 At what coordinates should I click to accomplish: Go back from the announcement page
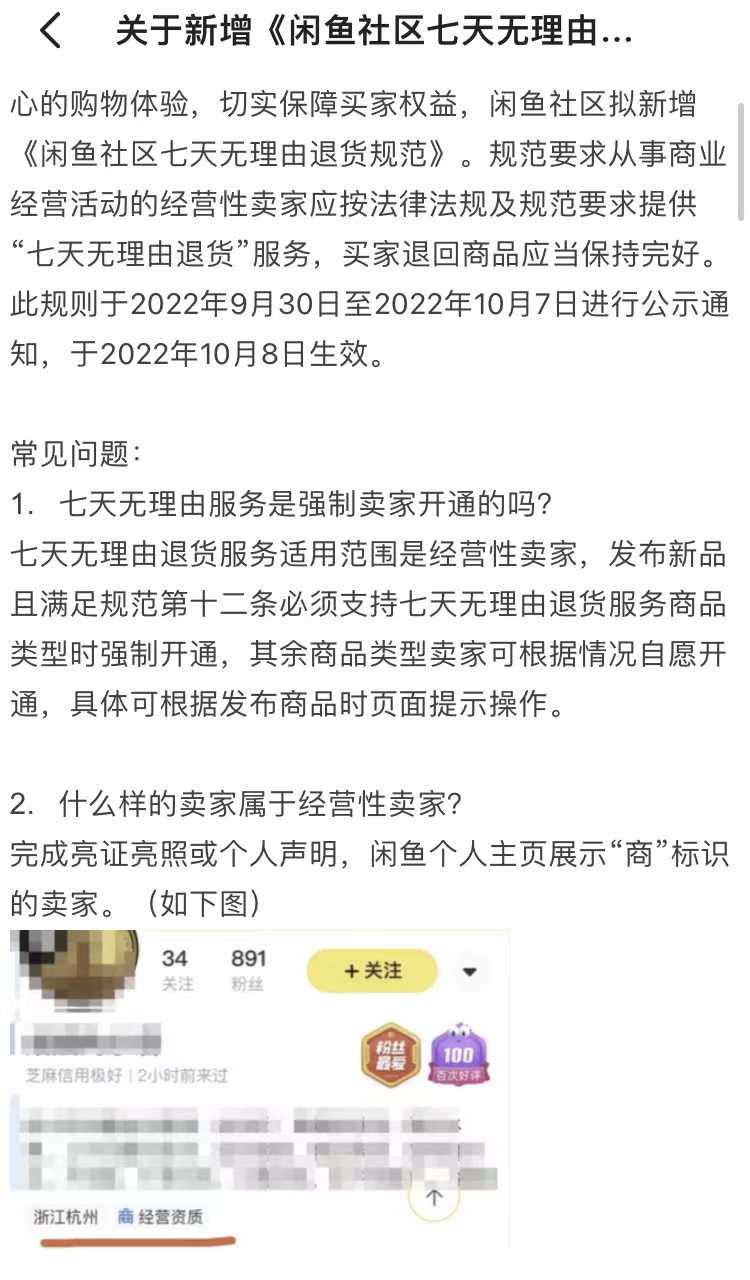[x=50, y=33]
